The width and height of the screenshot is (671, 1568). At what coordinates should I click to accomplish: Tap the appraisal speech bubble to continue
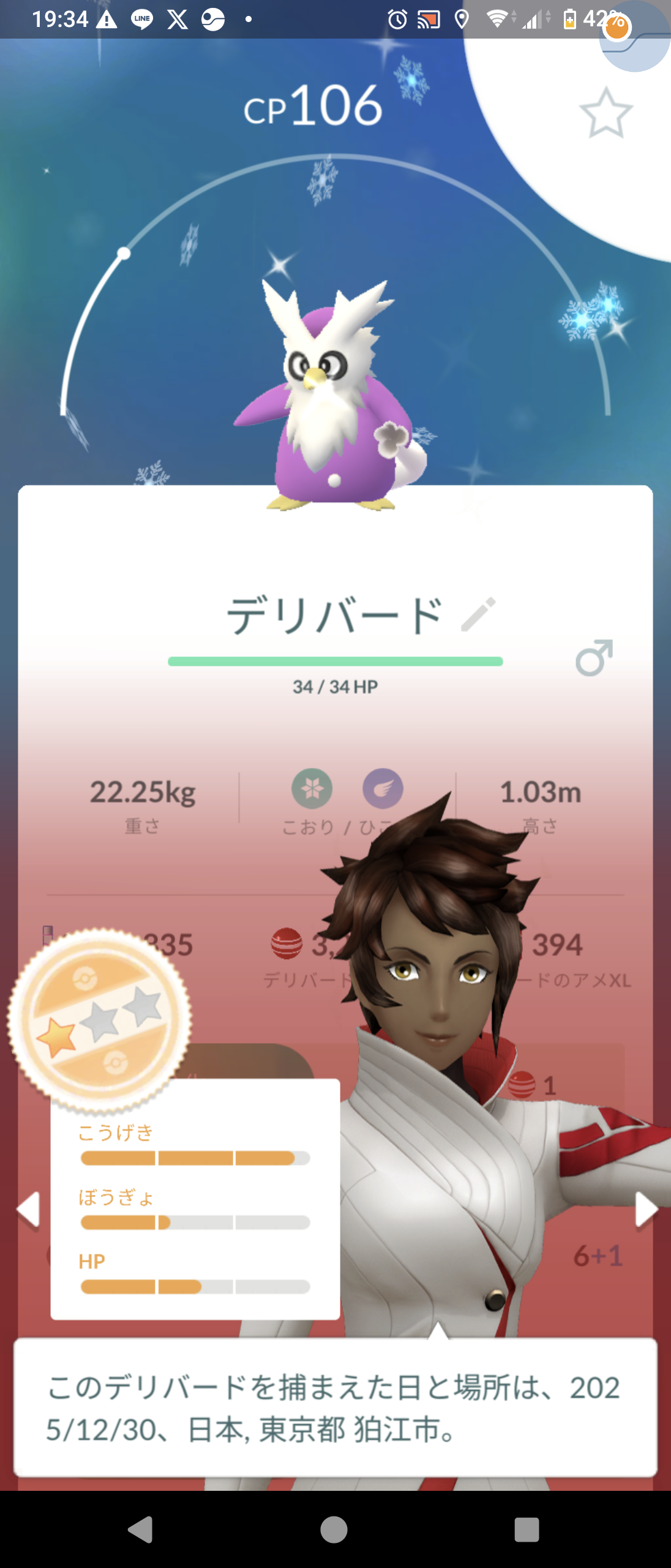tap(335, 1408)
